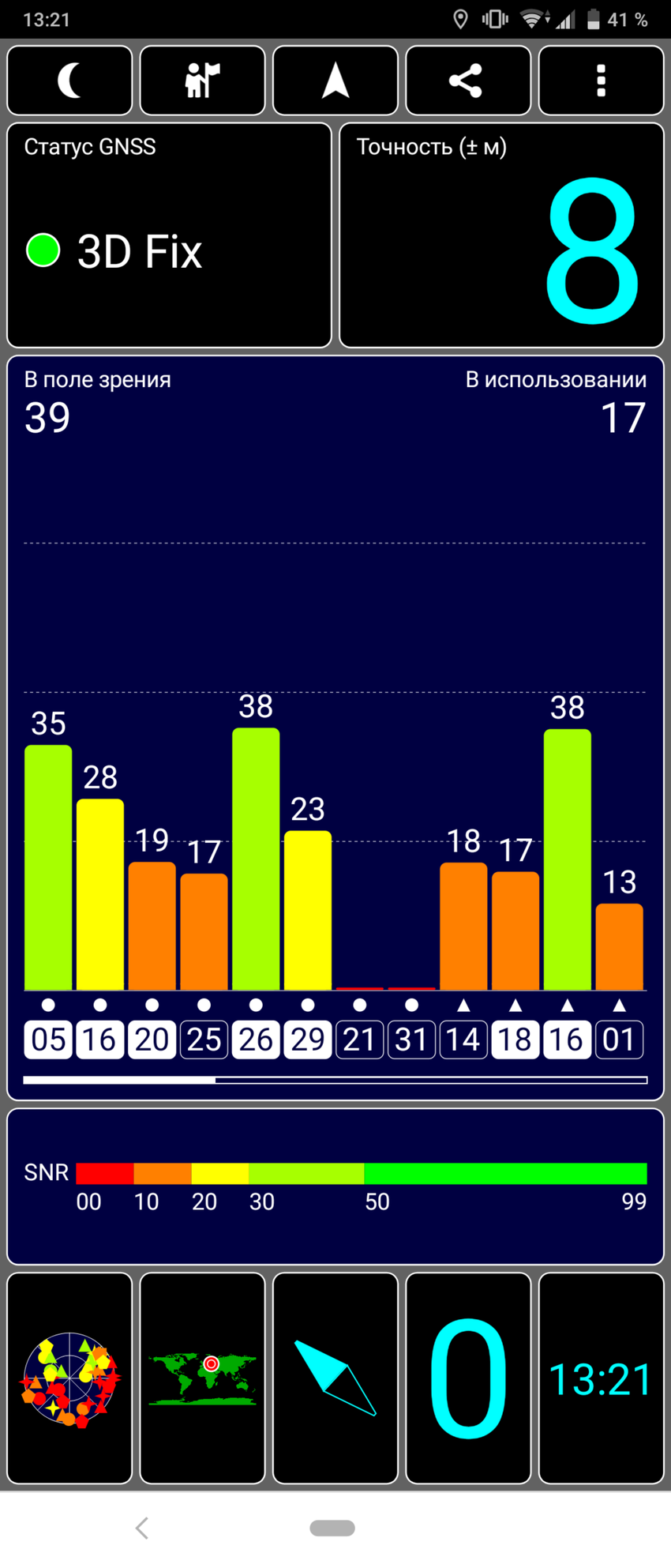Viewport: 671px width, 1568px height.
Task: Open the three-dot overflow menu
Action: tap(601, 81)
